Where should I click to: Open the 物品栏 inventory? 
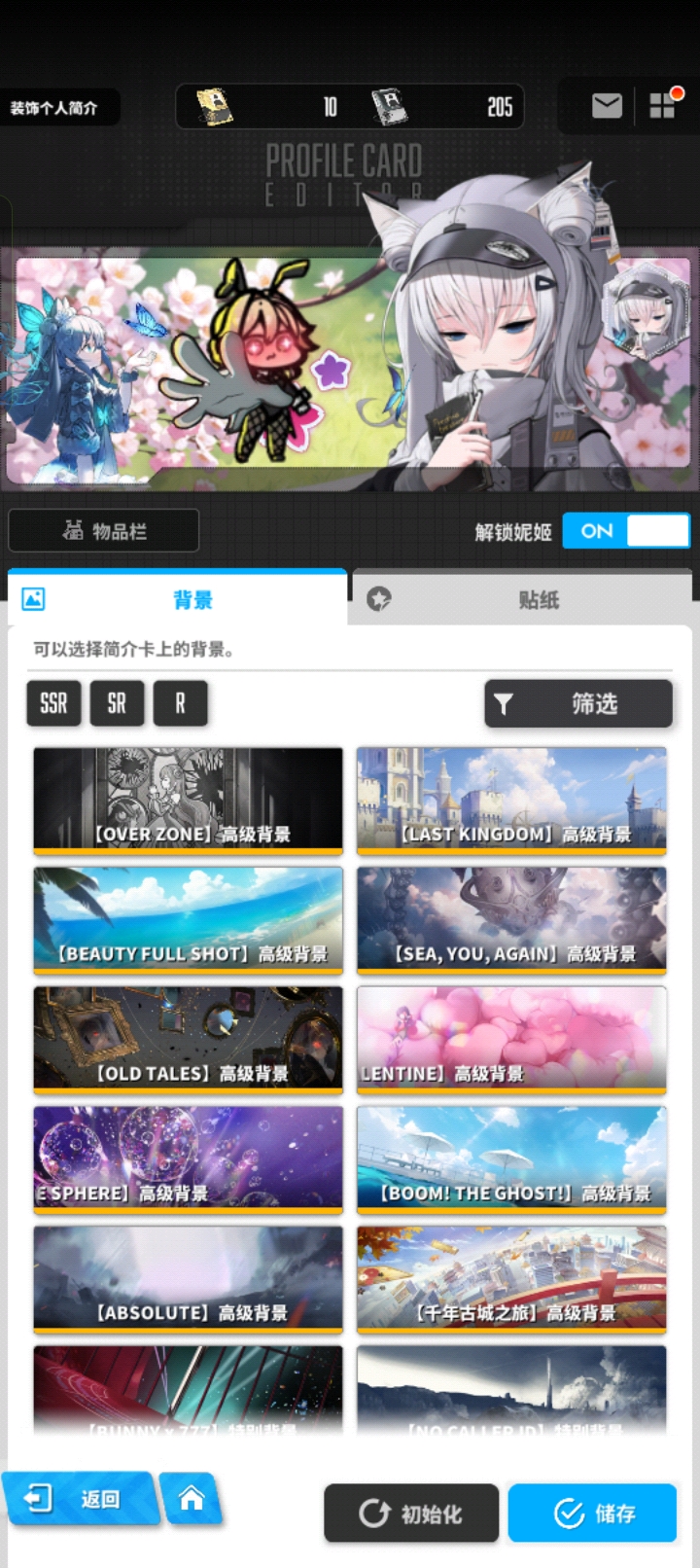tap(104, 531)
